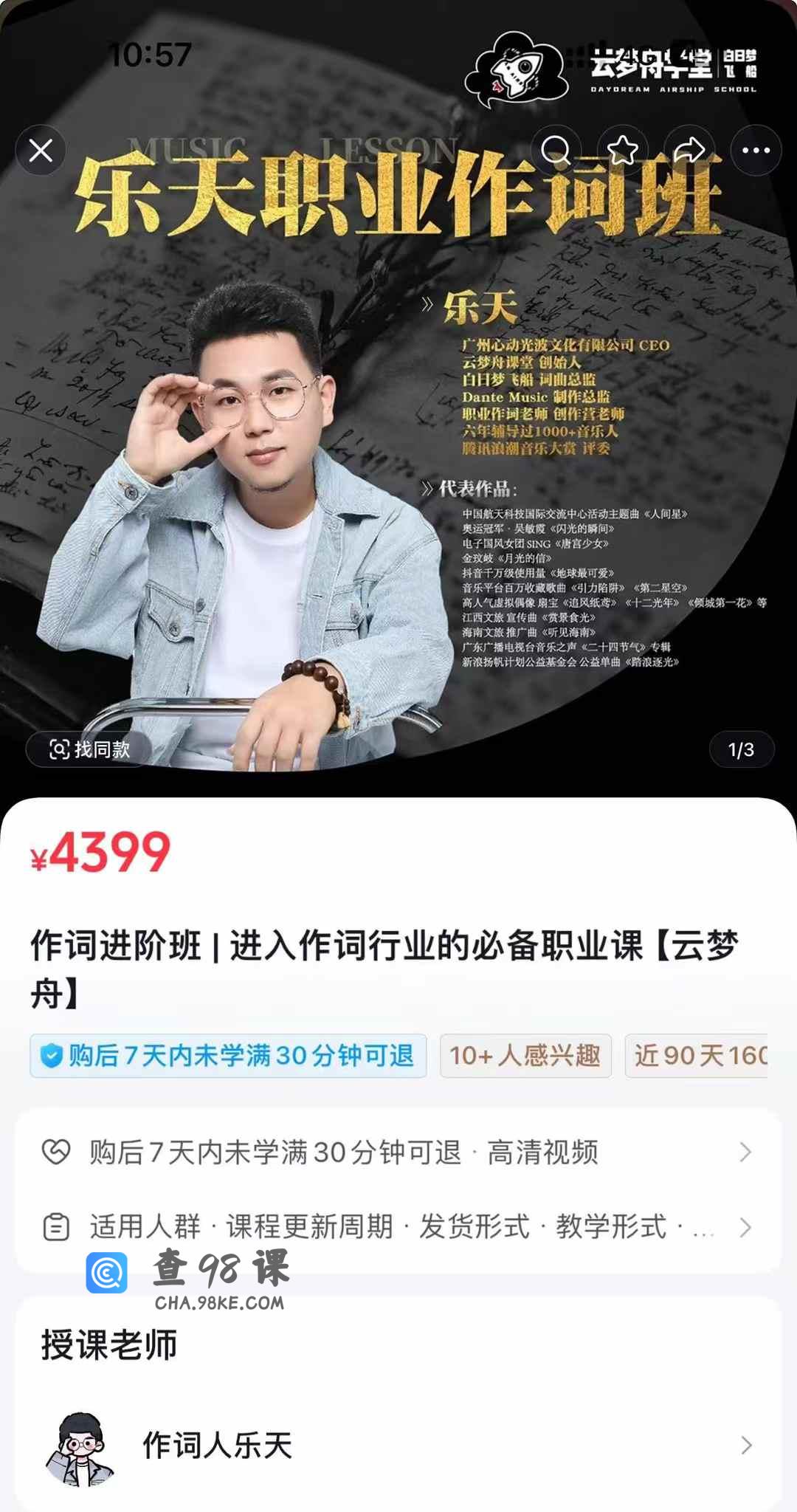Screen dimensions: 797x1512
Task: Close the course detail page
Action: point(41,151)
